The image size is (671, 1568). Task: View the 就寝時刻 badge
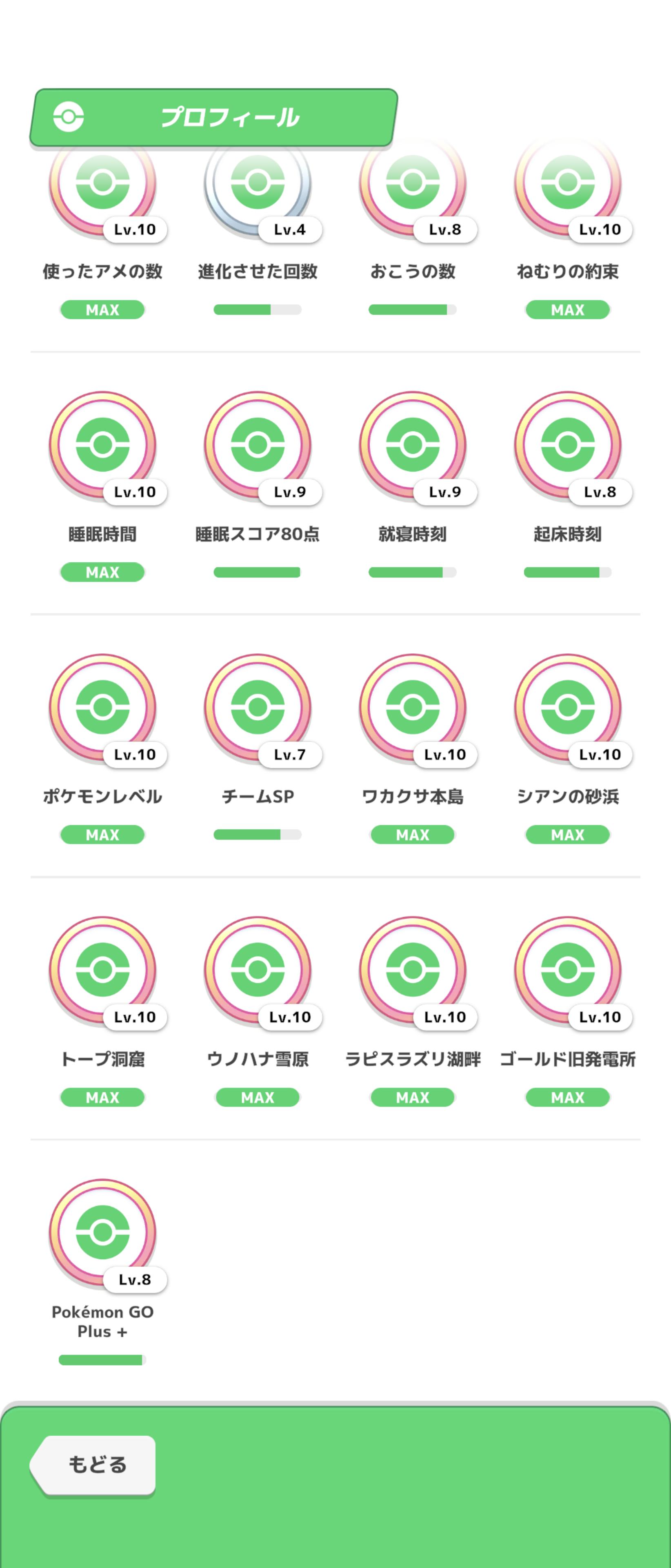(x=413, y=445)
